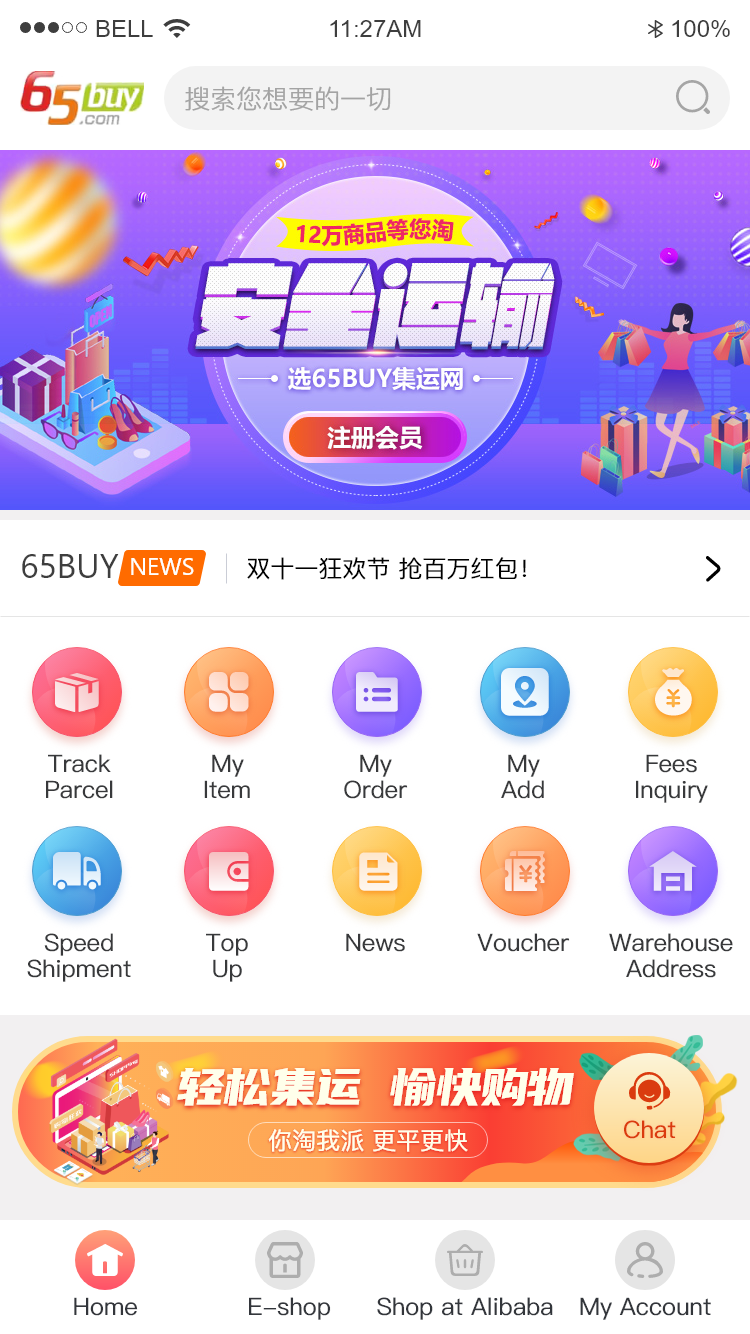Select Top Up
Screen dimensions: 750x1334
point(228,902)
